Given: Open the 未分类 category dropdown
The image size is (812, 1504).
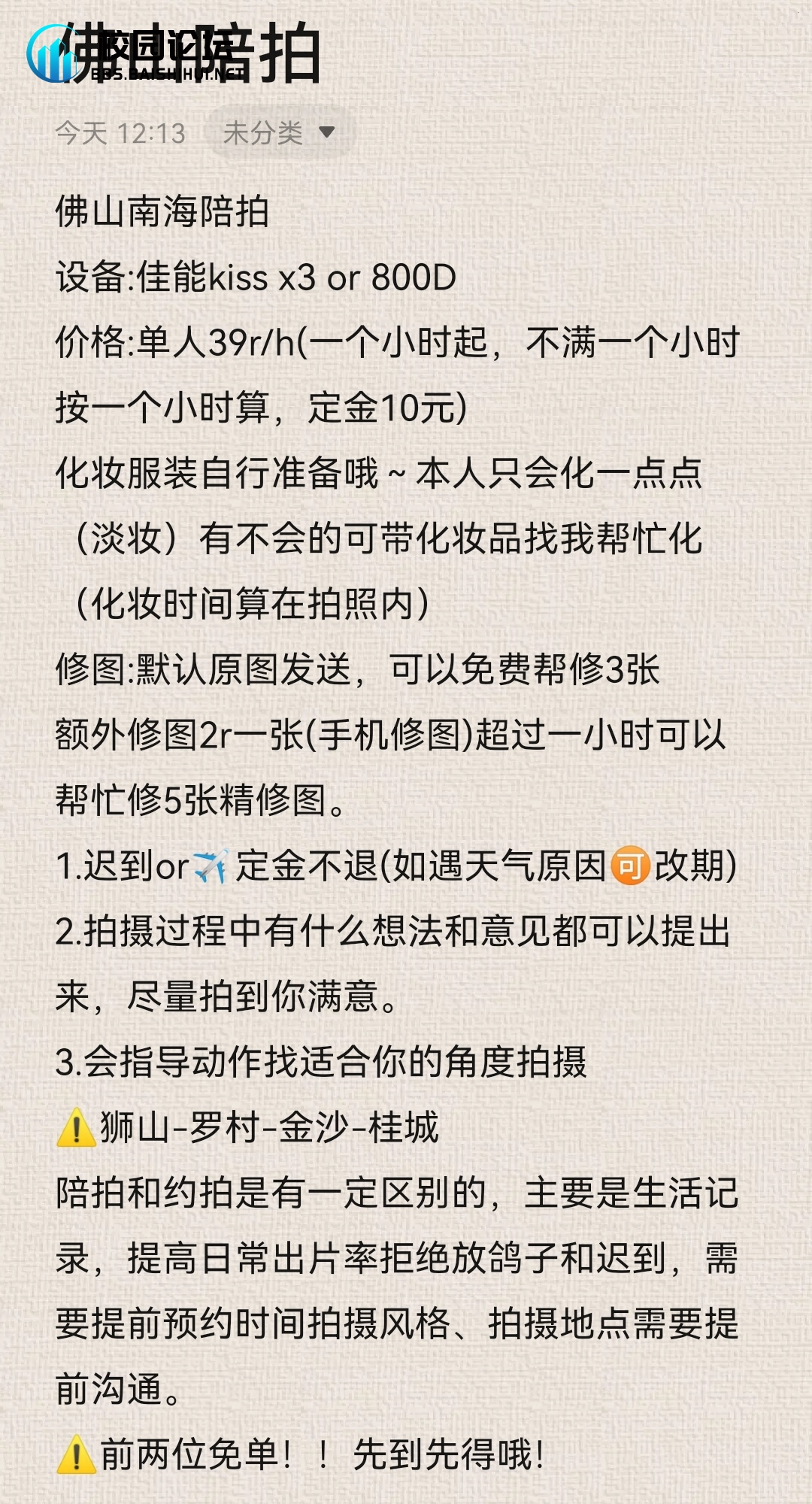Looking at the screenshot, I should point(278,133).
